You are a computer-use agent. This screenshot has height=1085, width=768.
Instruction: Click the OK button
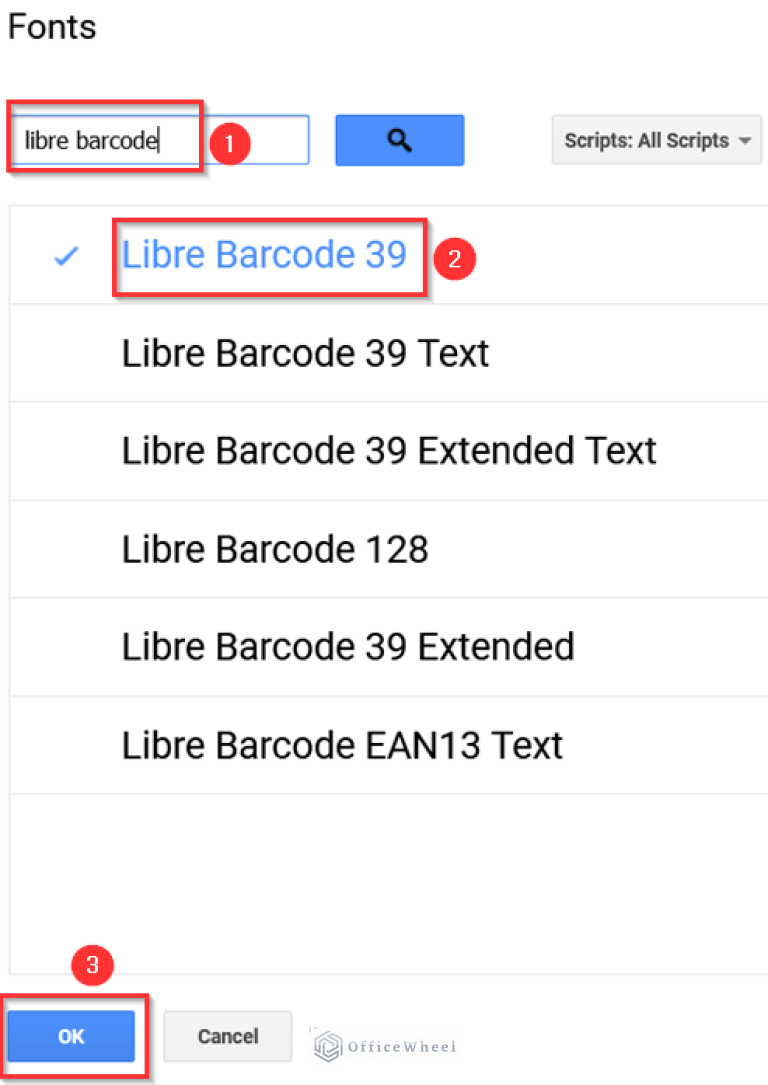tap(70, 1036)
